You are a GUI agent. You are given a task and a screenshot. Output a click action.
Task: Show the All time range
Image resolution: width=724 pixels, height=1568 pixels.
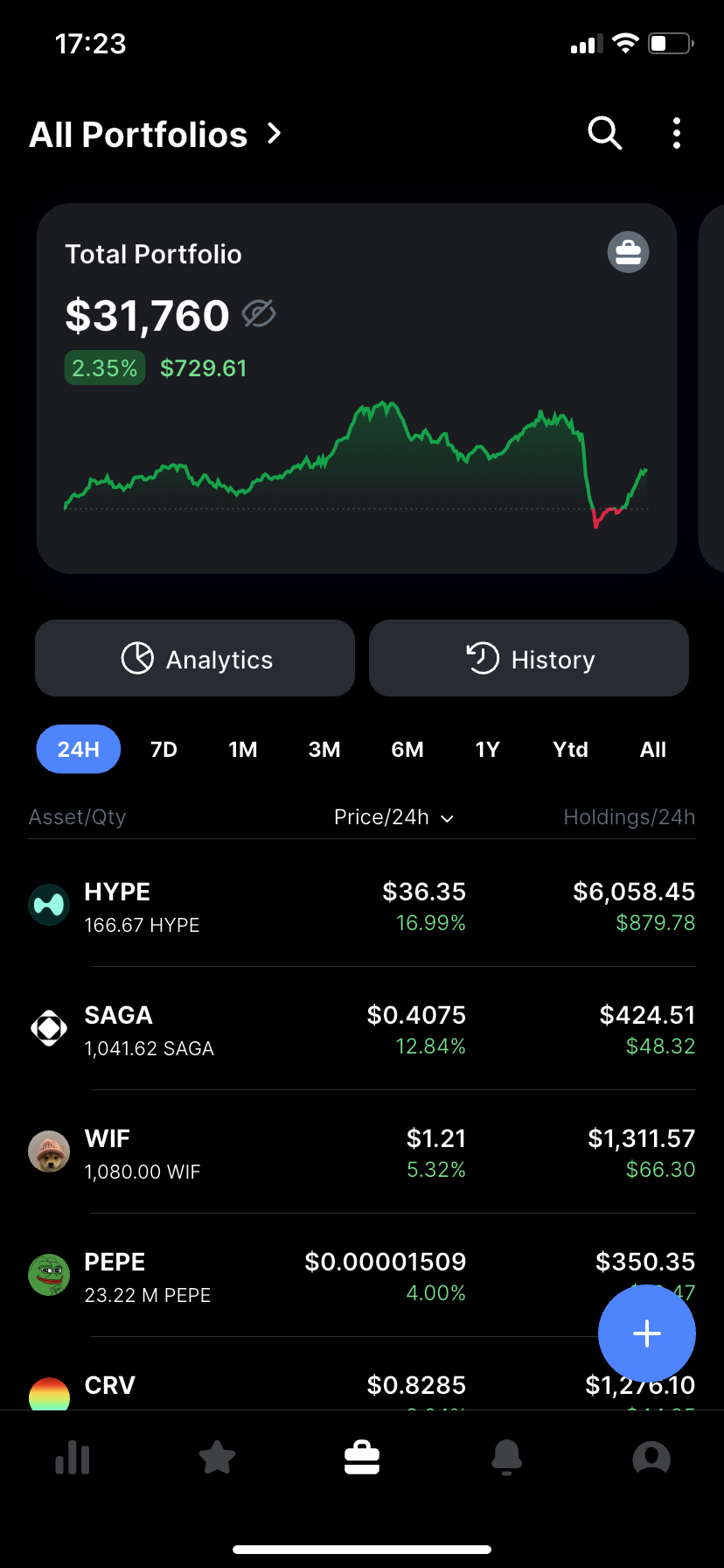coord(653,750)
